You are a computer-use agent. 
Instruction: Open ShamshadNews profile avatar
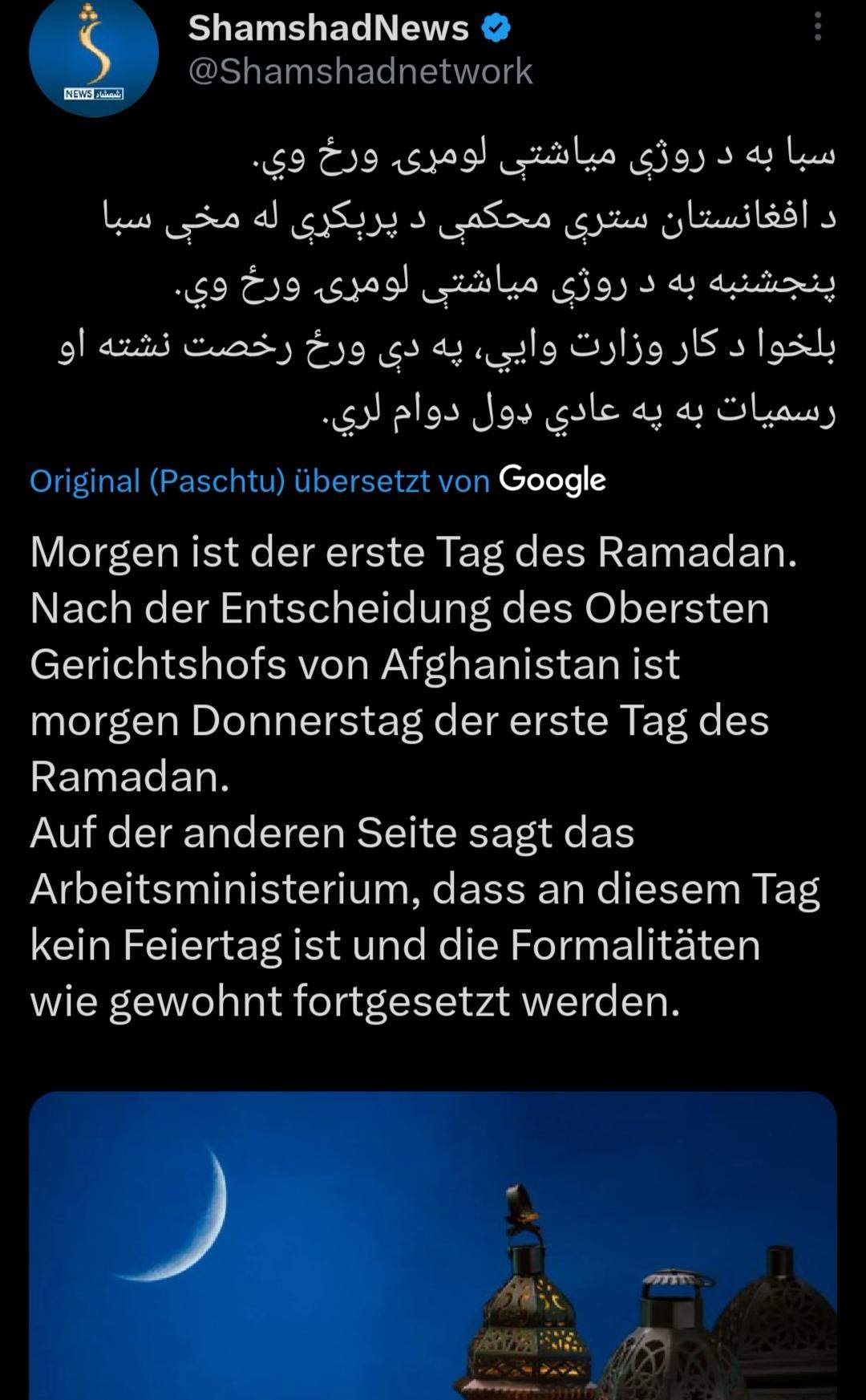pos(93,55)
